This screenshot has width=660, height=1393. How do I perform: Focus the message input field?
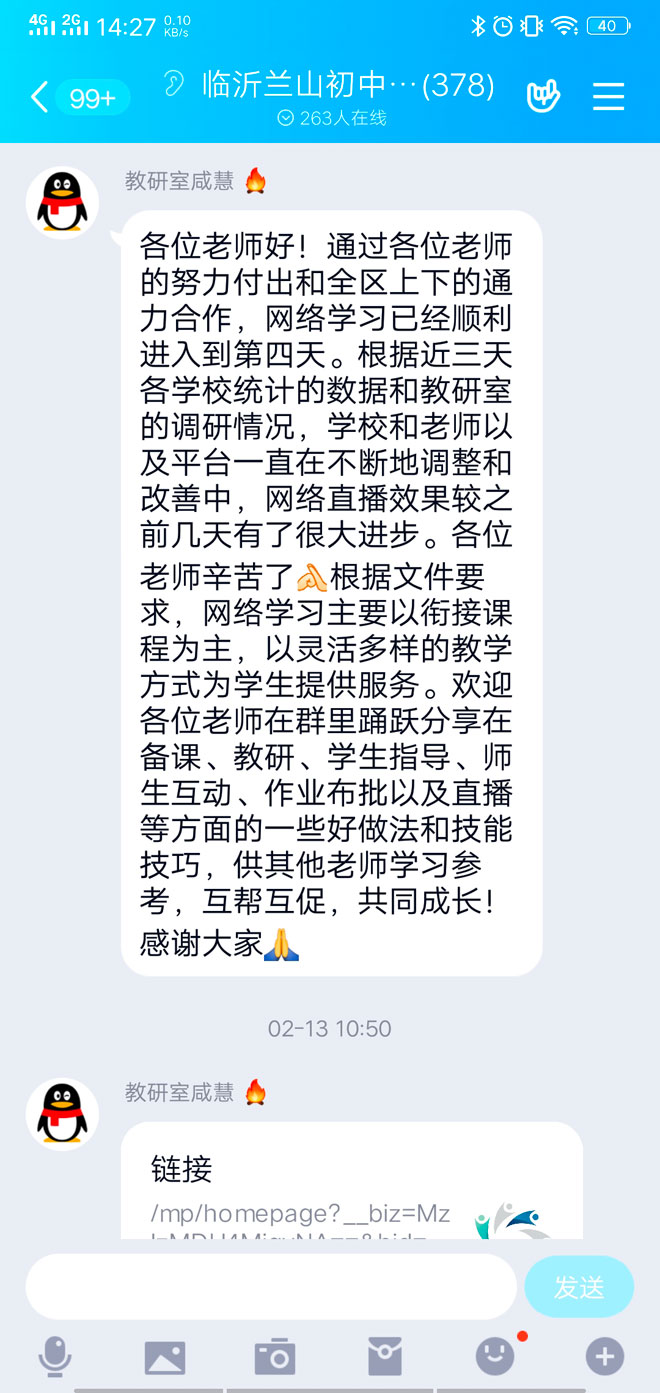click(x=270, y=1287)
